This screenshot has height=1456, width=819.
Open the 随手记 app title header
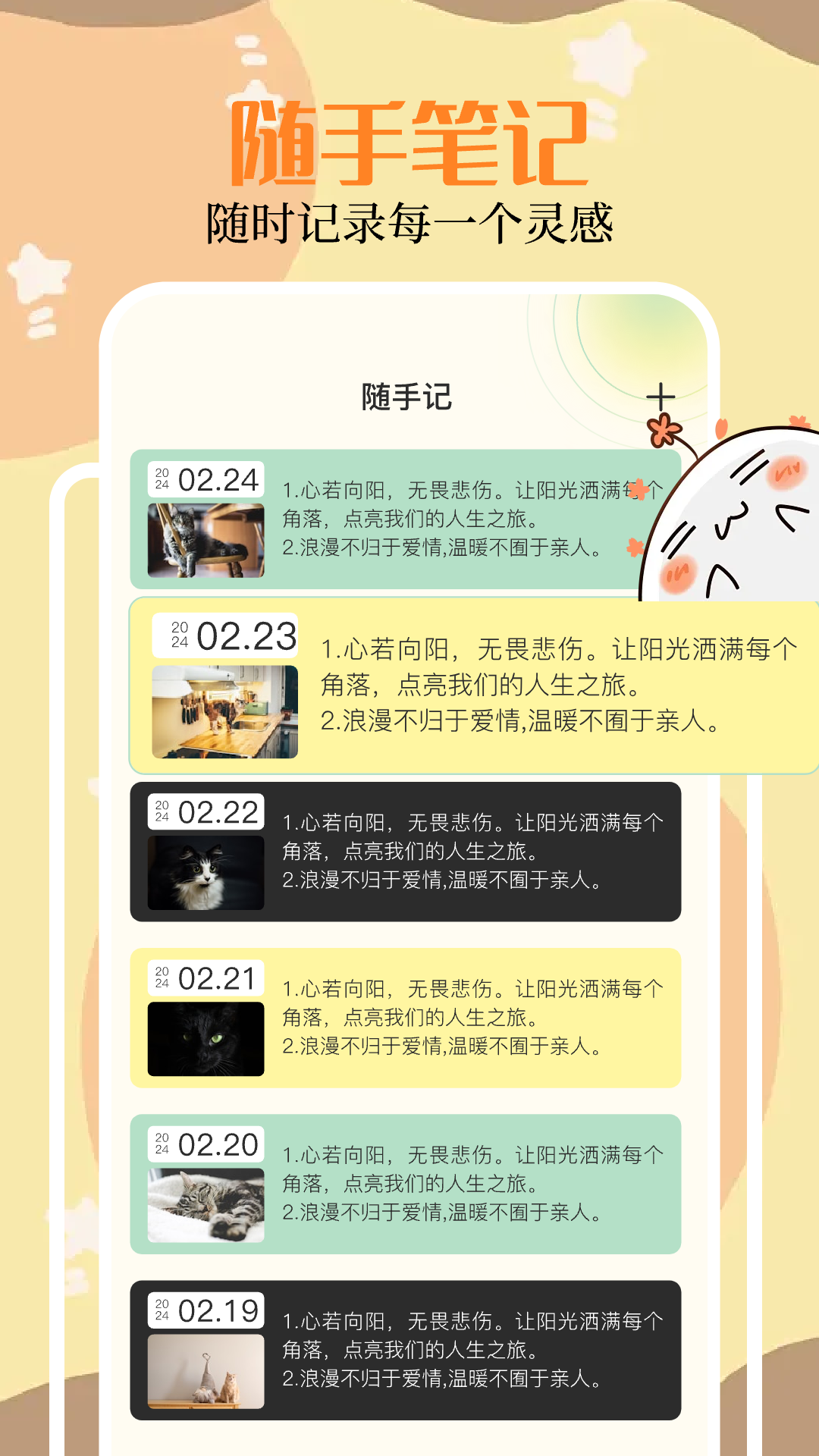tap(408, 395)
